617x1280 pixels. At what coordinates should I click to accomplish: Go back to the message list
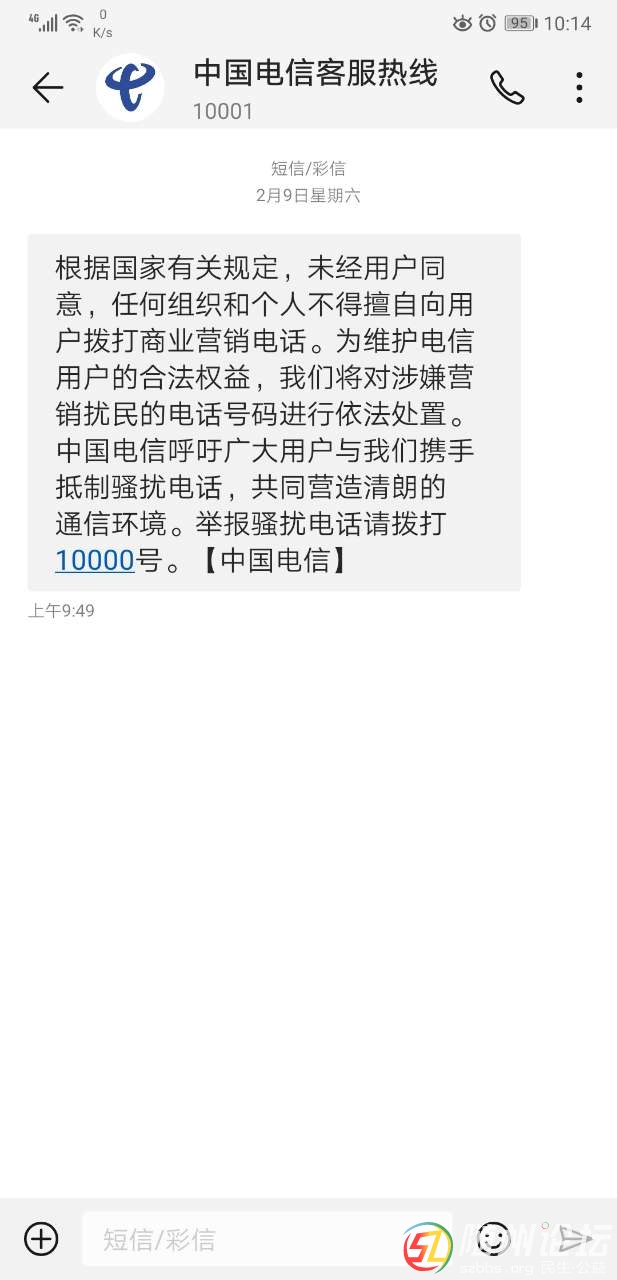47,88
